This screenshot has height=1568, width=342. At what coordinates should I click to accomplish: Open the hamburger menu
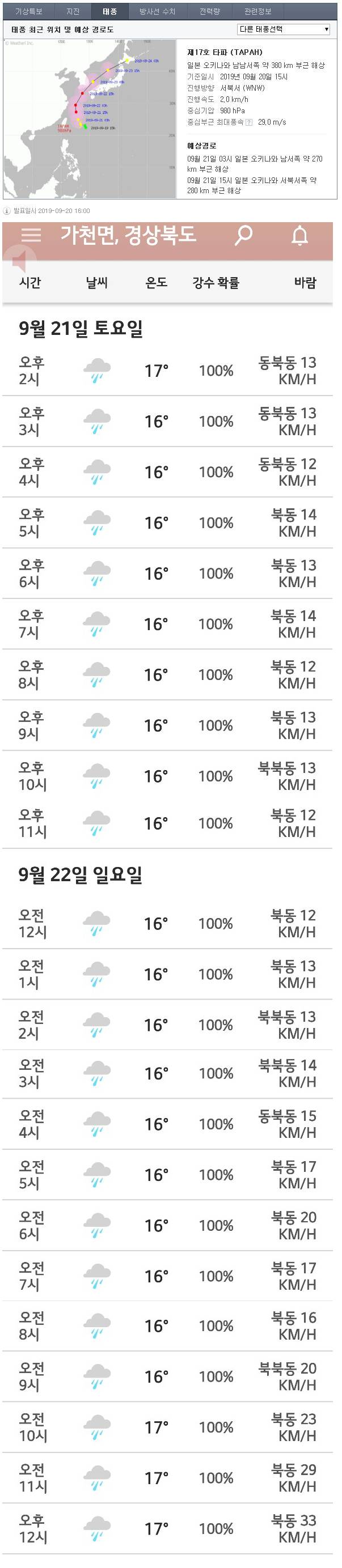(31, 235)
